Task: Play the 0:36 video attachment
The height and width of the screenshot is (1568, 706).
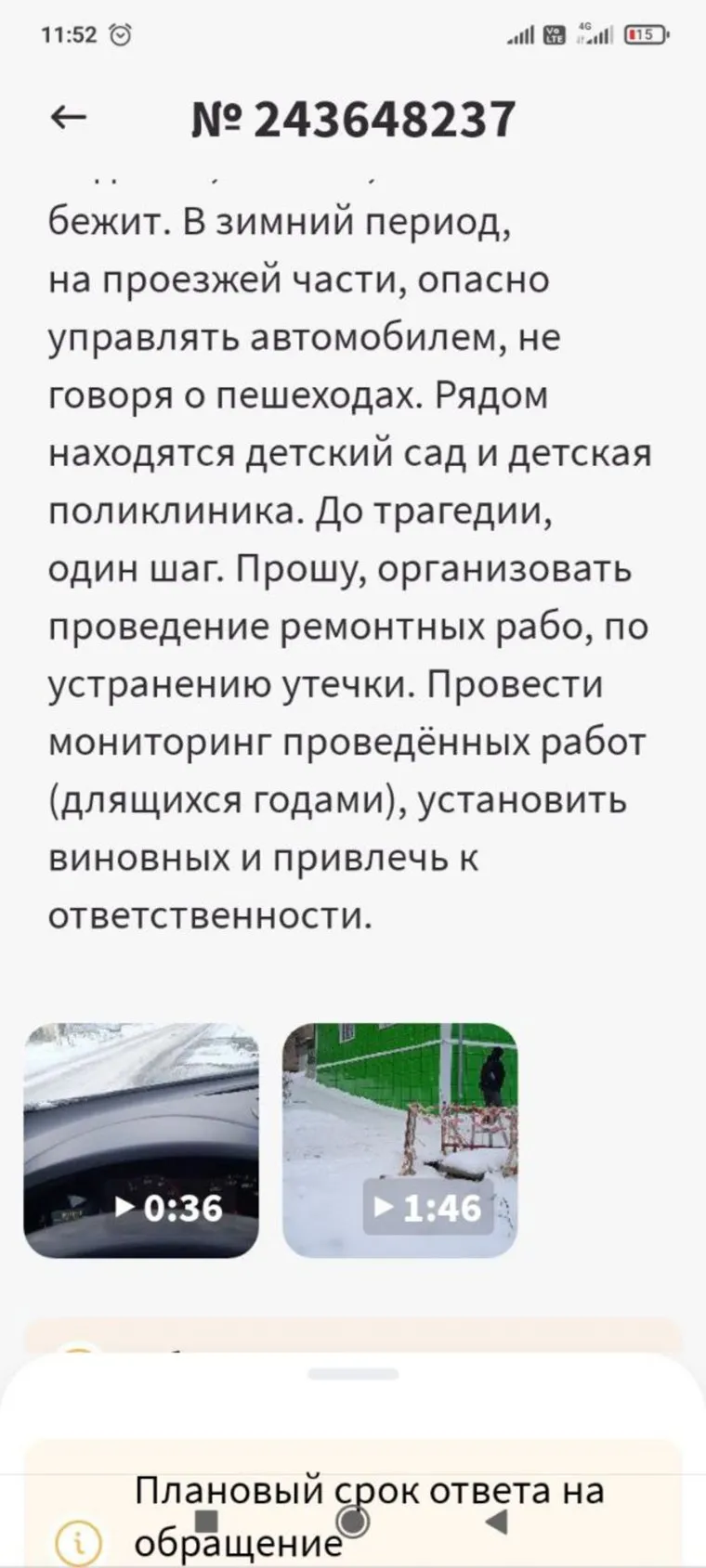Action: (141, 1140)
